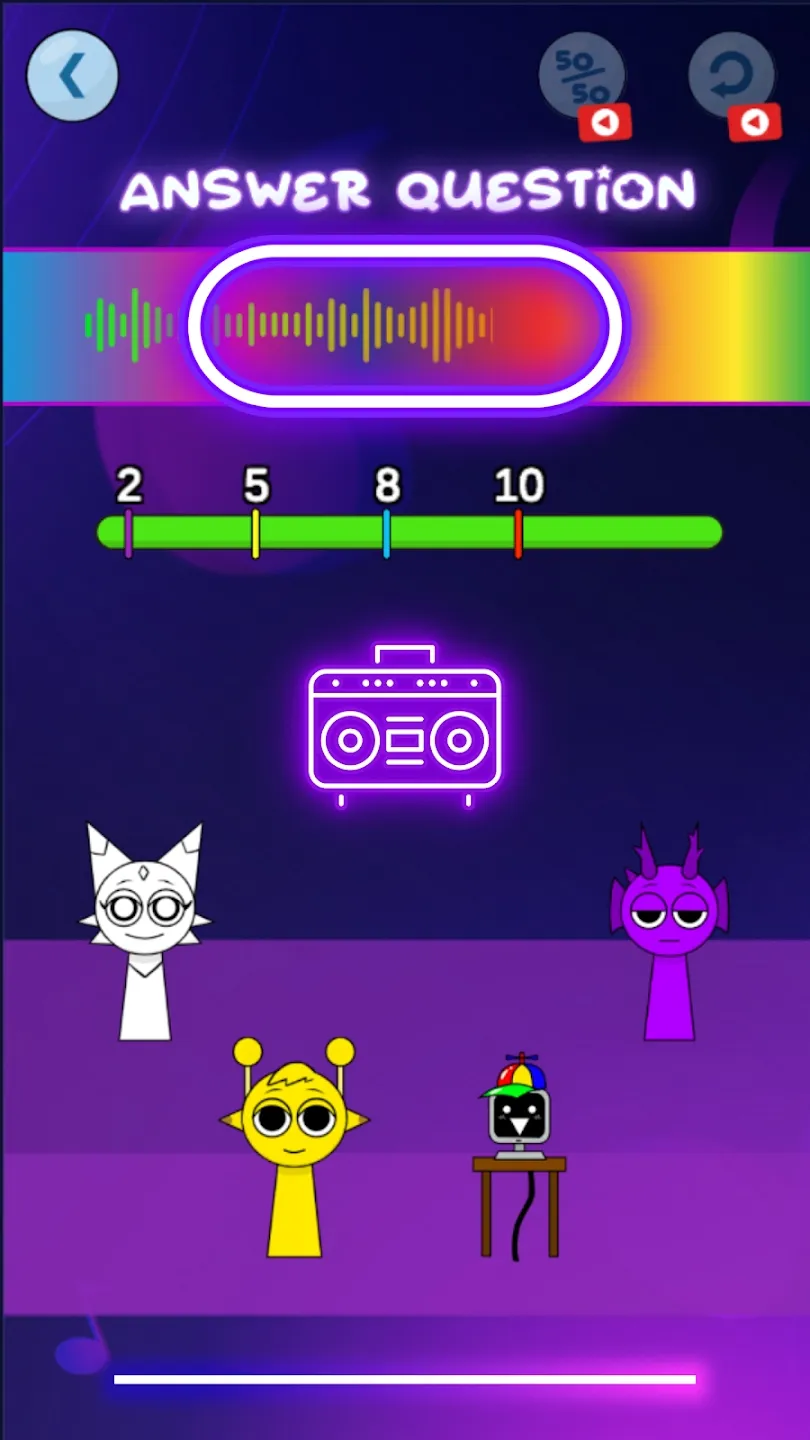The width and height of the screenshot is (810, 1440).
Task: Replay the sound with the reload button
Action: 731,78
